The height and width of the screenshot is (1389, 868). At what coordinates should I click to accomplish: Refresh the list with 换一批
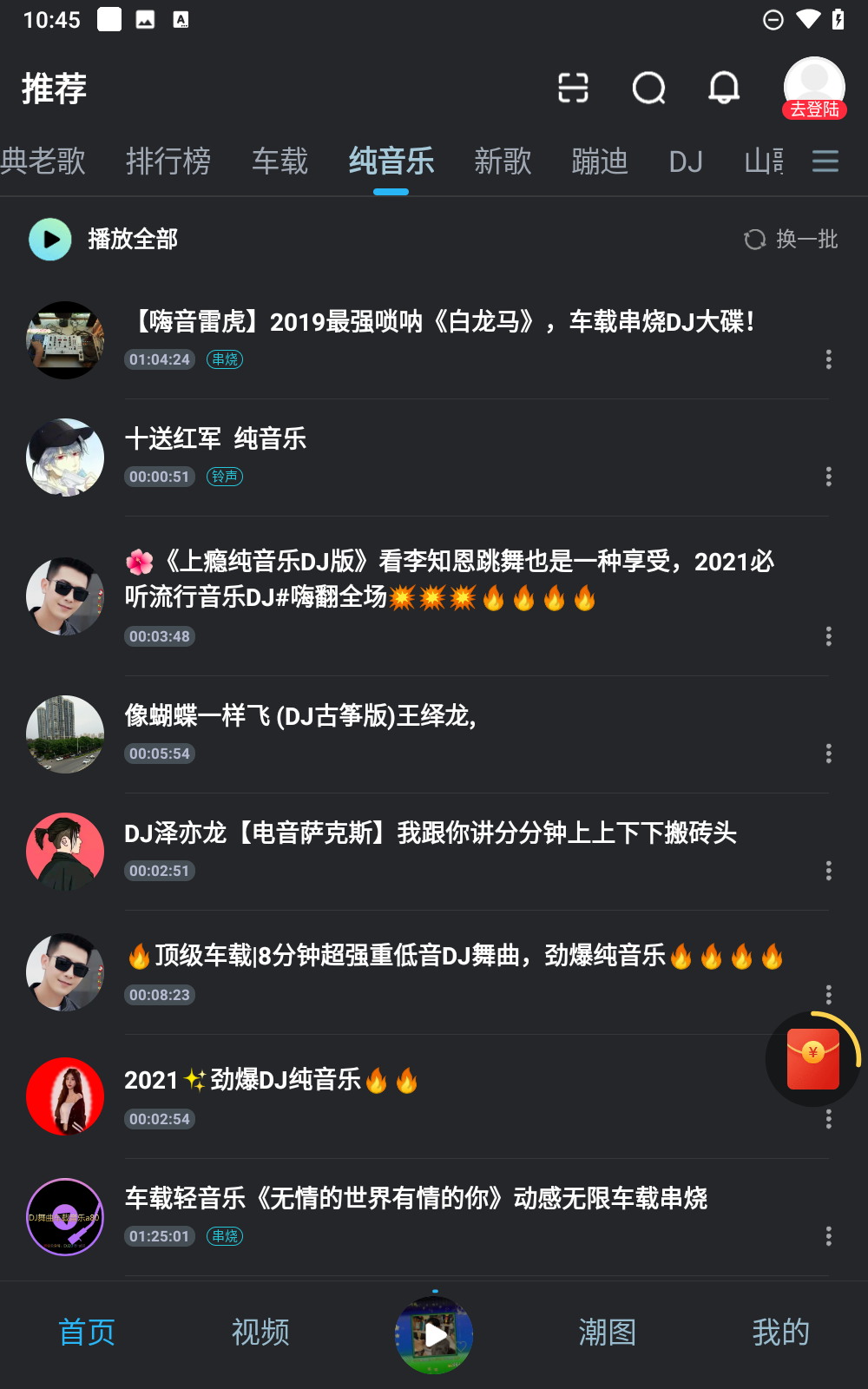pyautogui.click(x=791, y=239)
